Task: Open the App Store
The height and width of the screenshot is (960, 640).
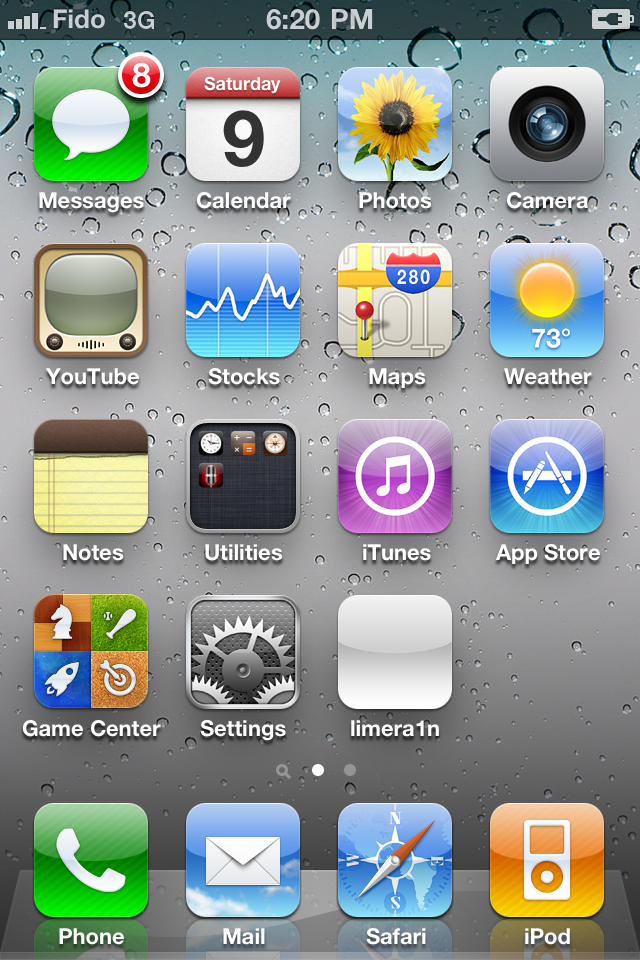Action: pos(547,477)
